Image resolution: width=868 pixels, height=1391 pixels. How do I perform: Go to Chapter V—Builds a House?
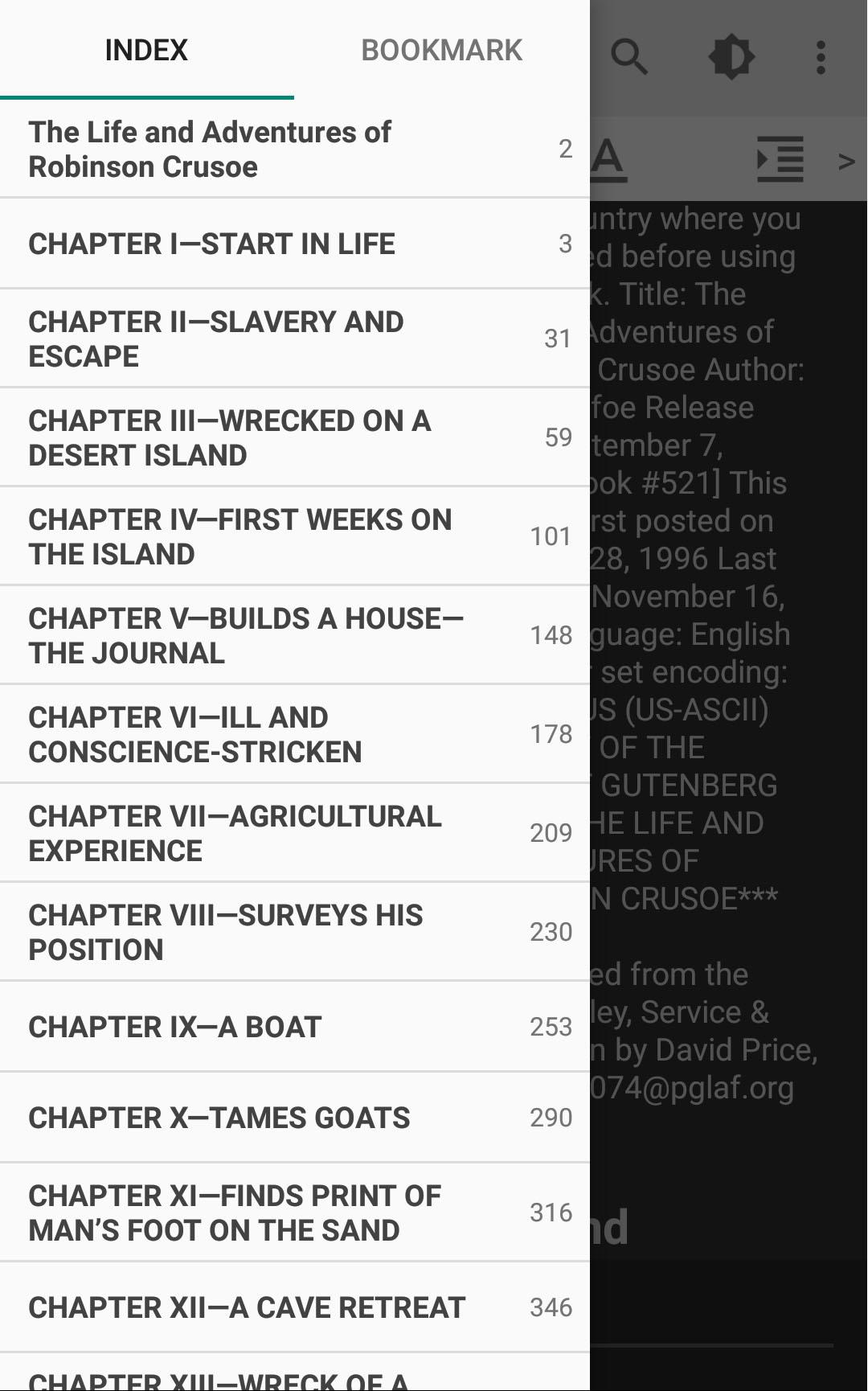pos(294,635)
